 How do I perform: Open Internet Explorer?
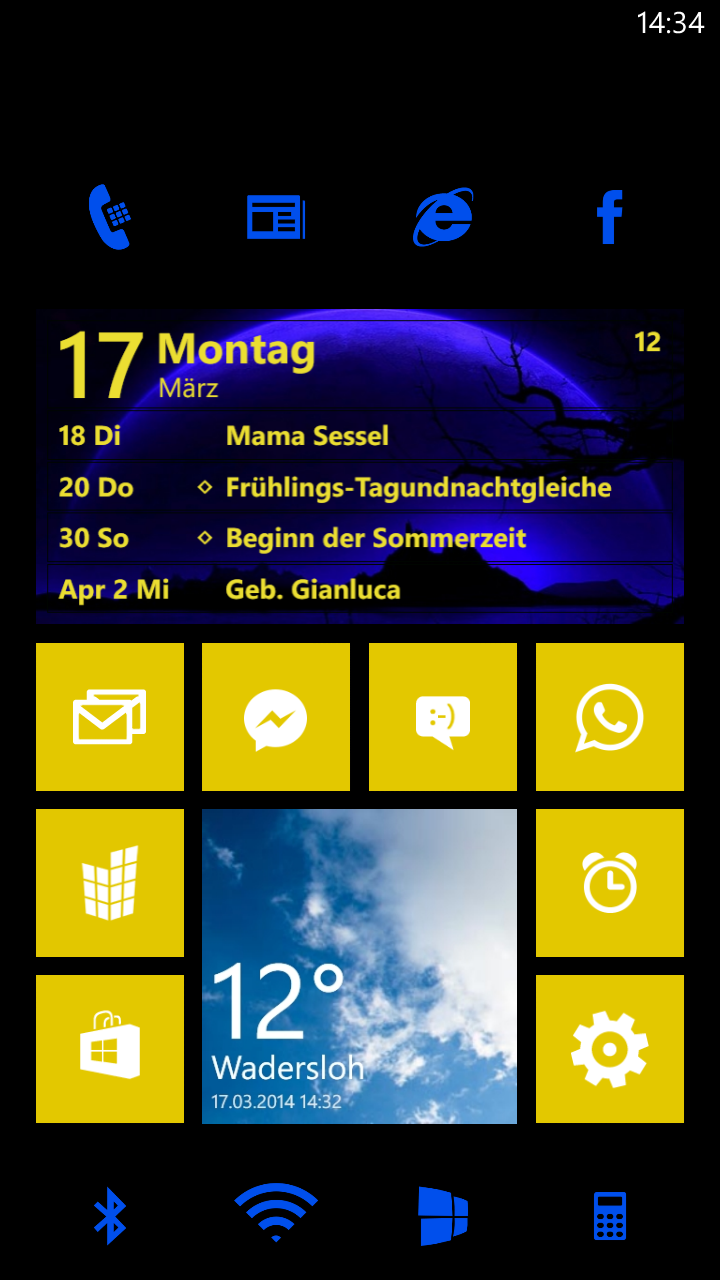tap(443, 216)
